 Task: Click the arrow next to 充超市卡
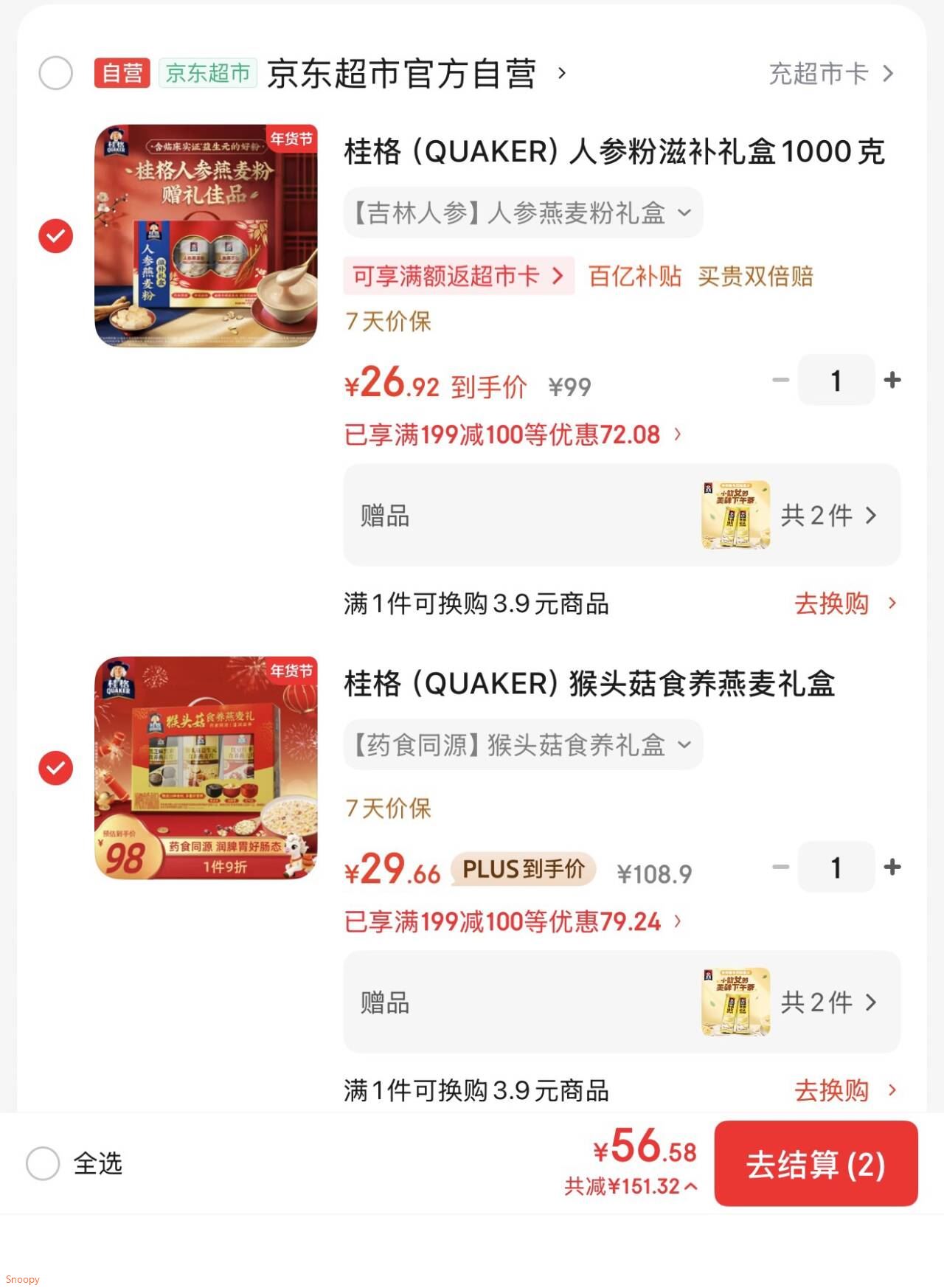[889, 74]
